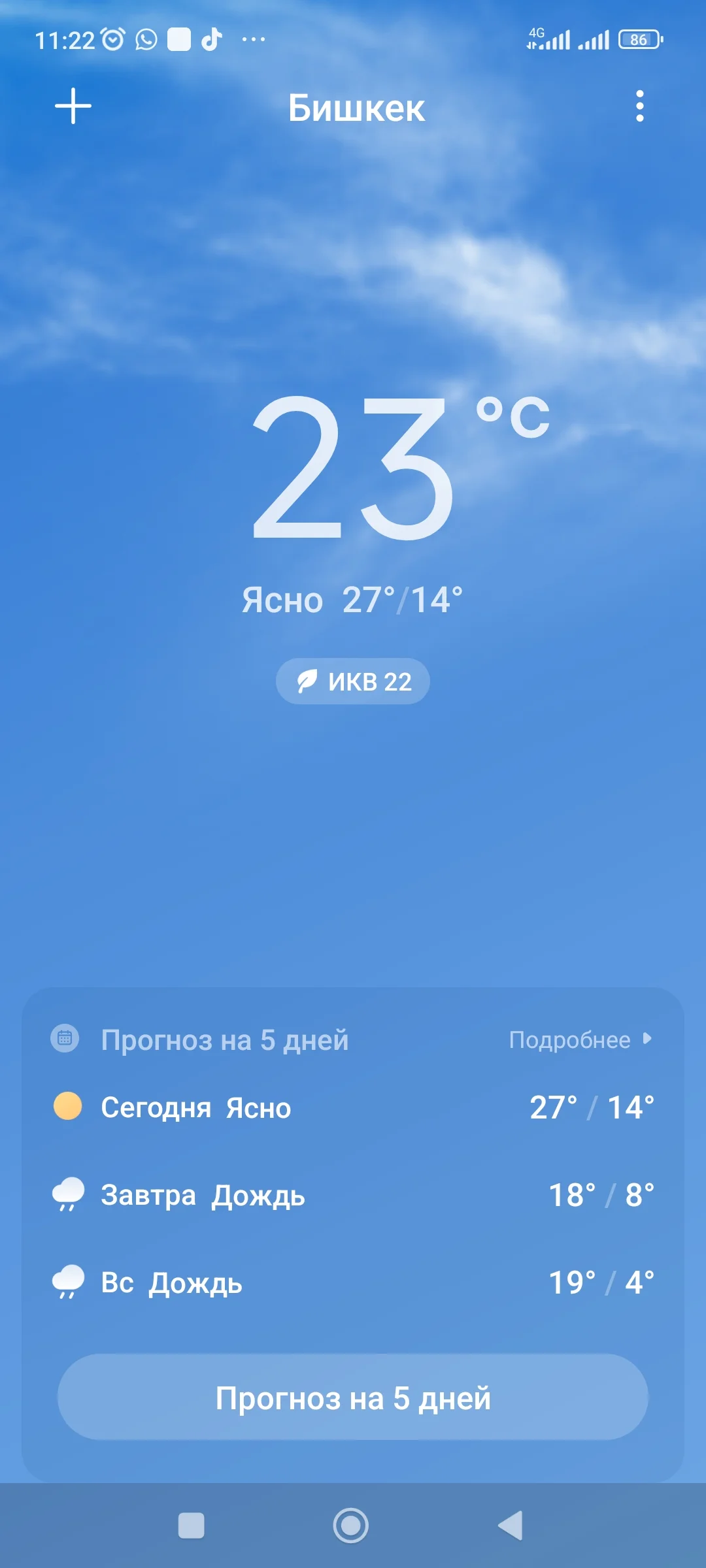Open the Прогноз на 5 дней button
Viewport: 706px width, 1568px height.
[353, 1397]
